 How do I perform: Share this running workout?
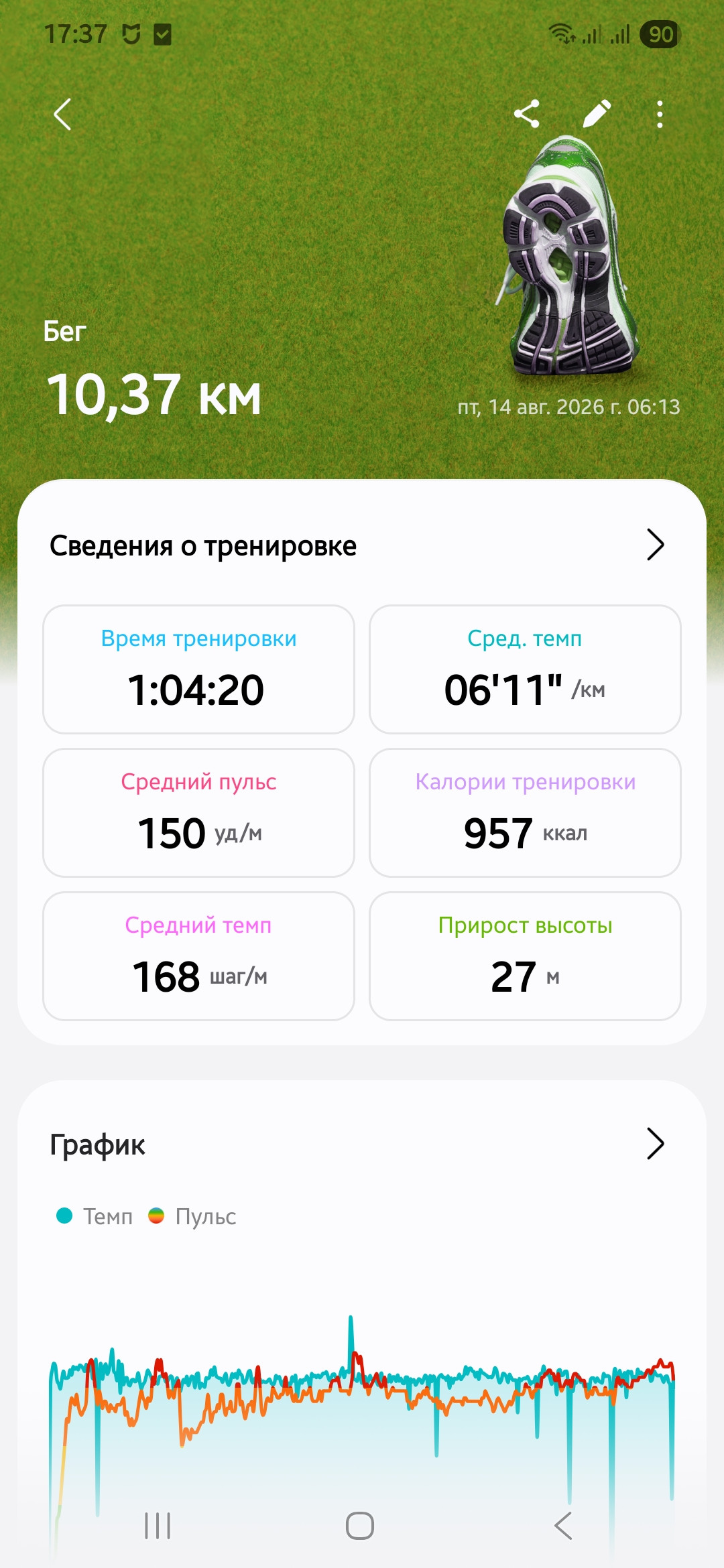527,114
